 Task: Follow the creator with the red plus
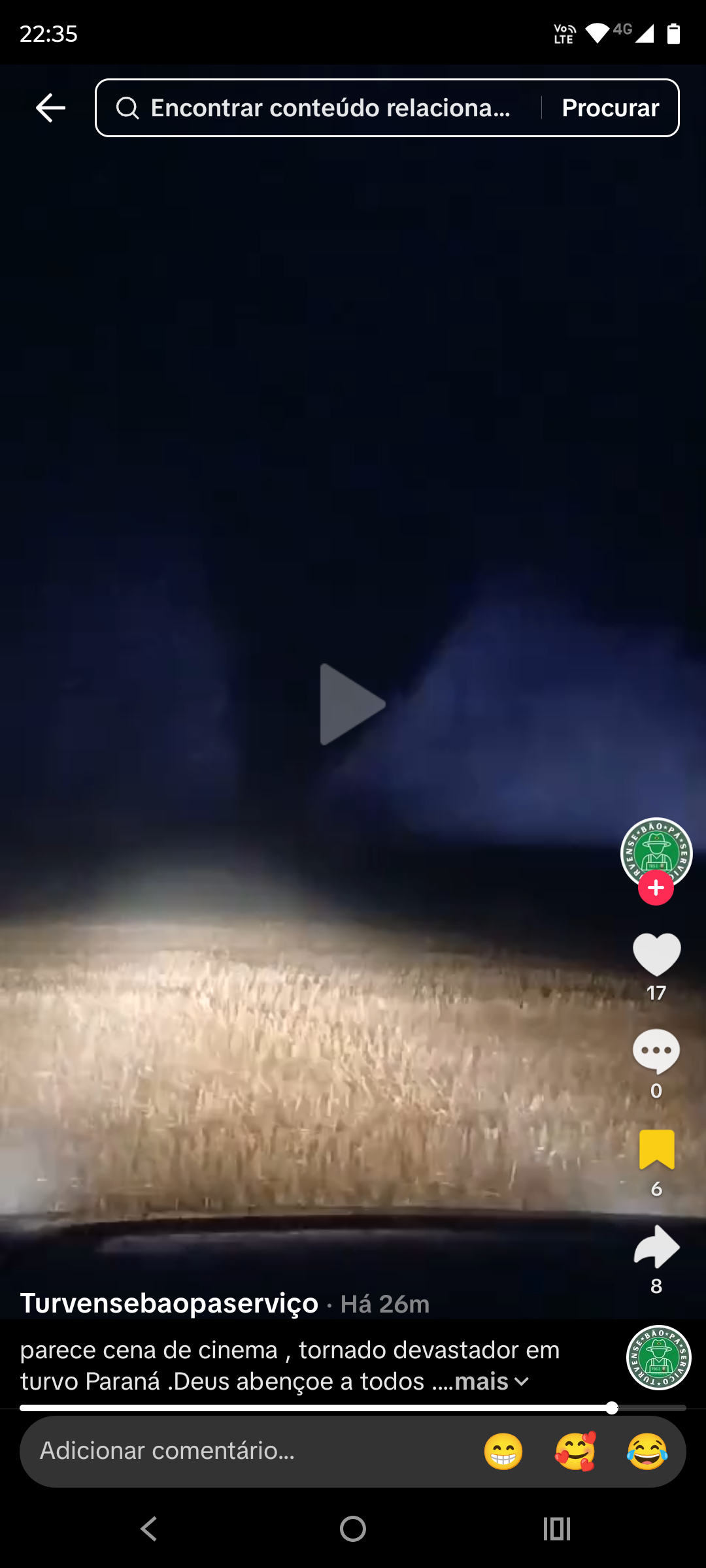pyautogui.click(x=656, y=888)
